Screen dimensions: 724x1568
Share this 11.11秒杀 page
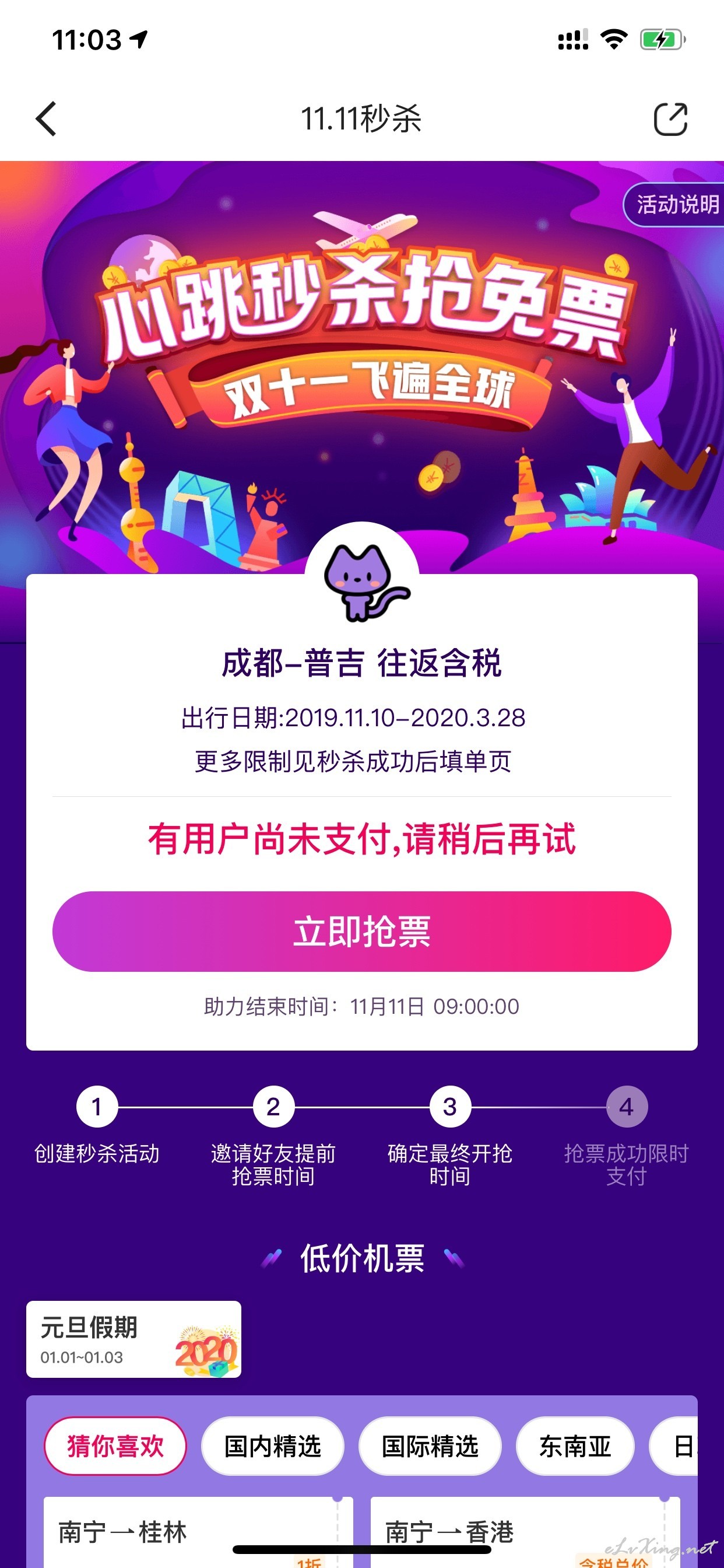coord(670,118)
